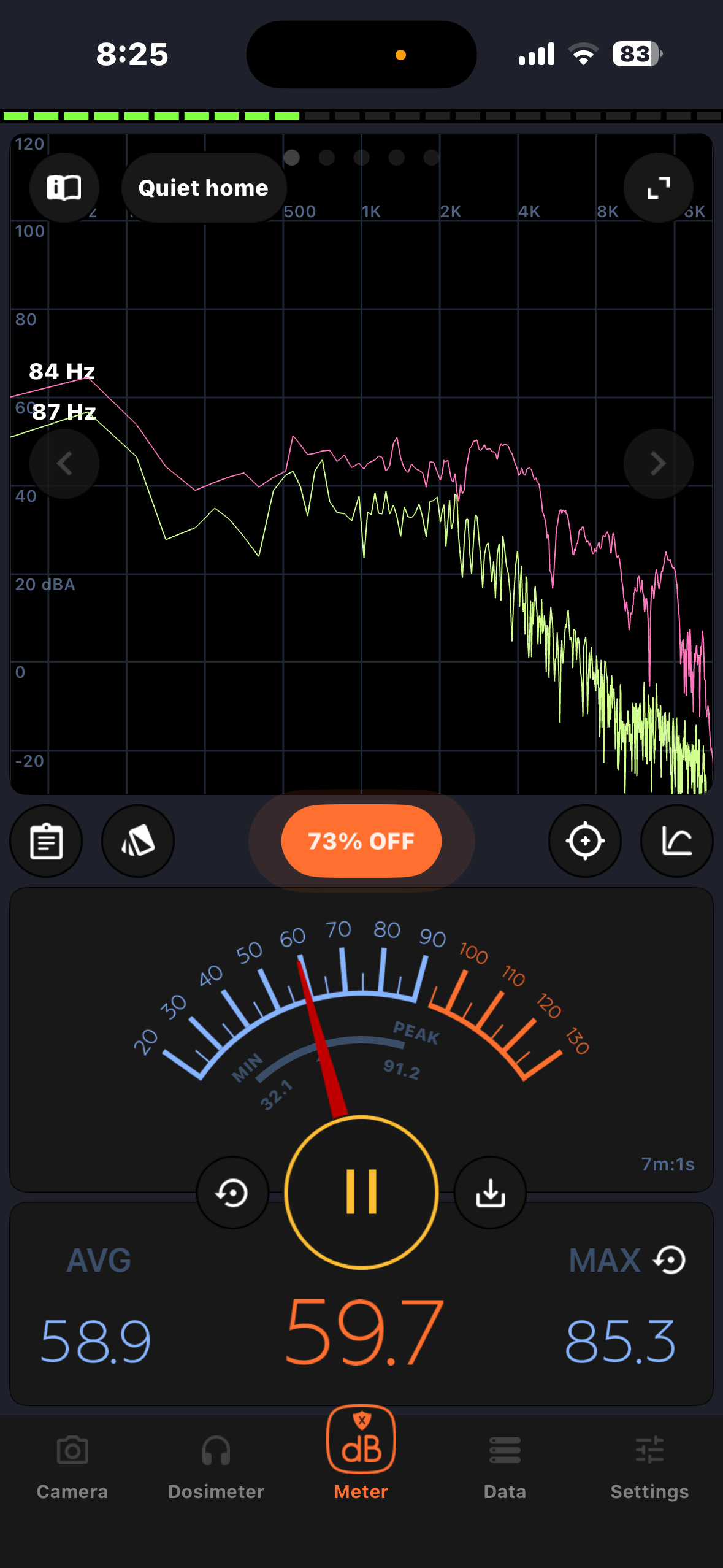Image resolution: width=723 pixels, height=1568 pixels.
Task: Tap the 73% OFF offer button
Action: click(x=361, y=841)
